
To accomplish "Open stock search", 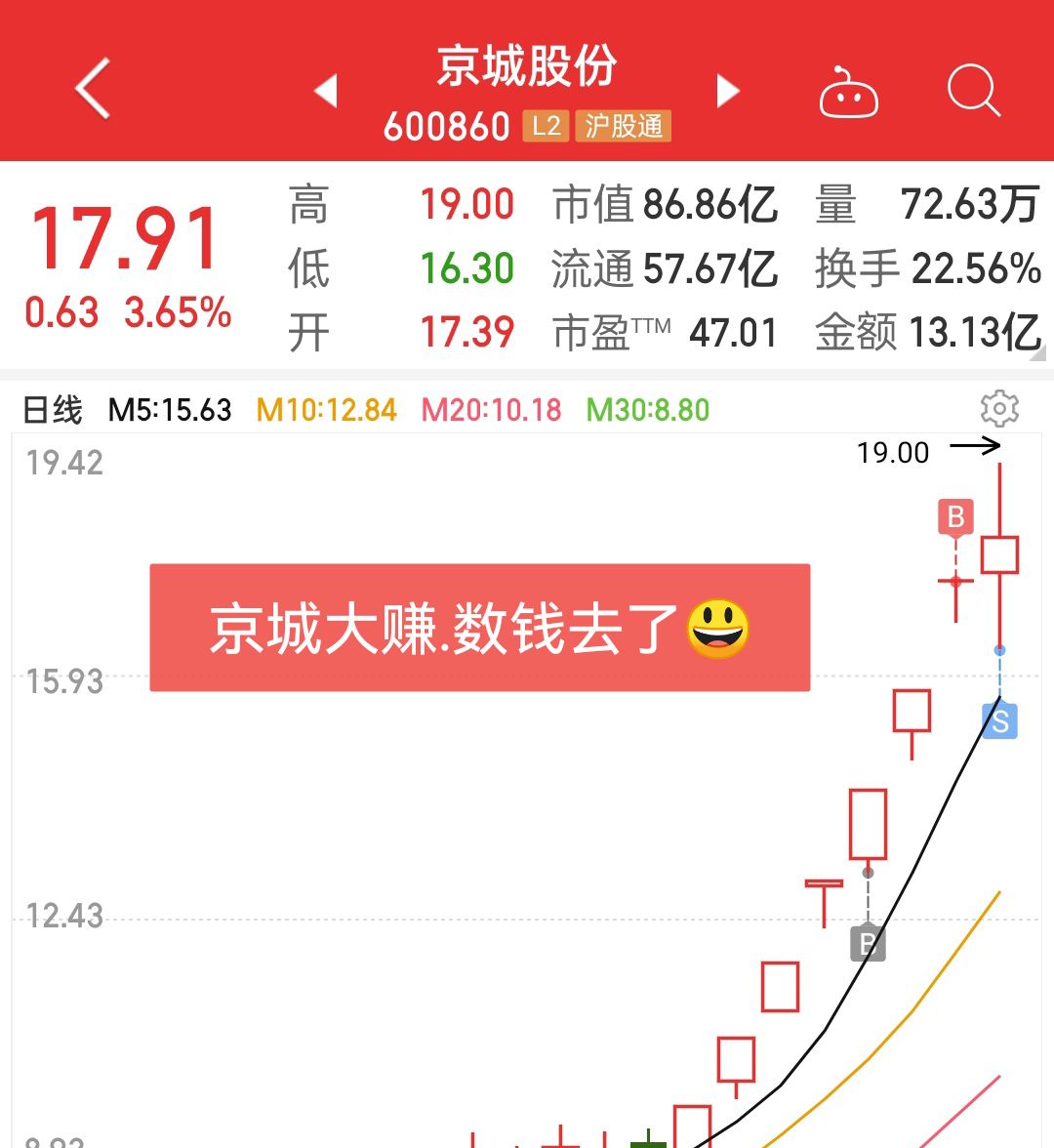I will (973, 92).
